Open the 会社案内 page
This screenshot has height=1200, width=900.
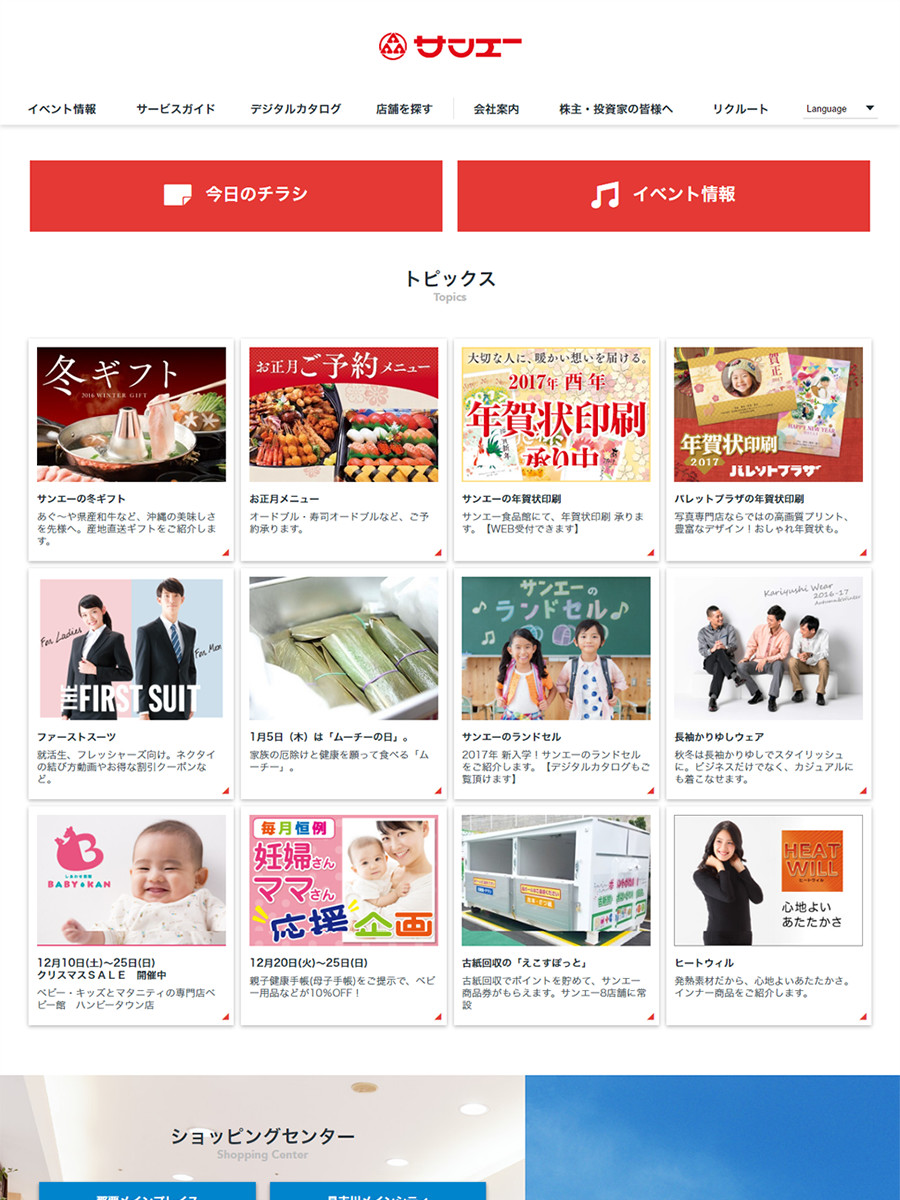[x=496, y=109]
